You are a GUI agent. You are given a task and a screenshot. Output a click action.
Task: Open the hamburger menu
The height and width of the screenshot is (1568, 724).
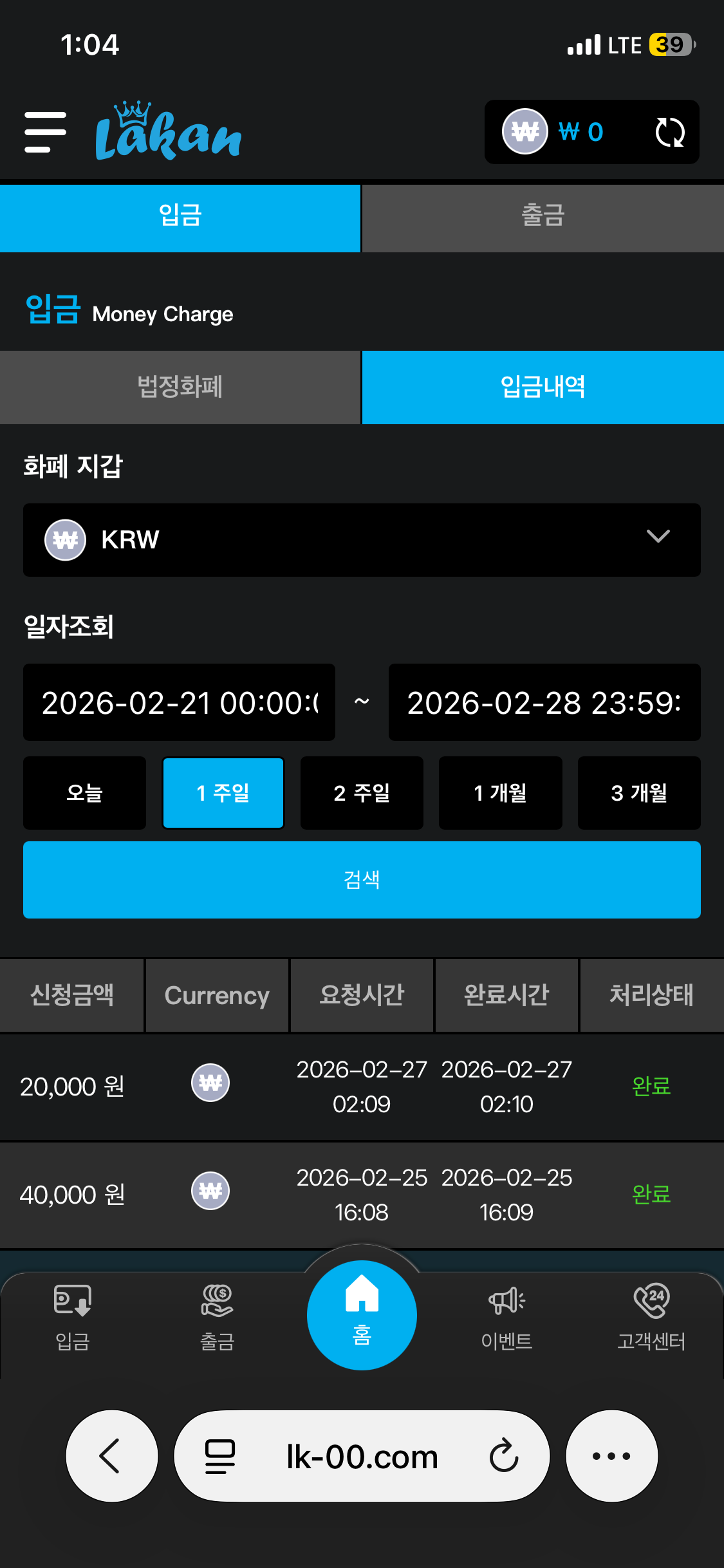[45, 132]
